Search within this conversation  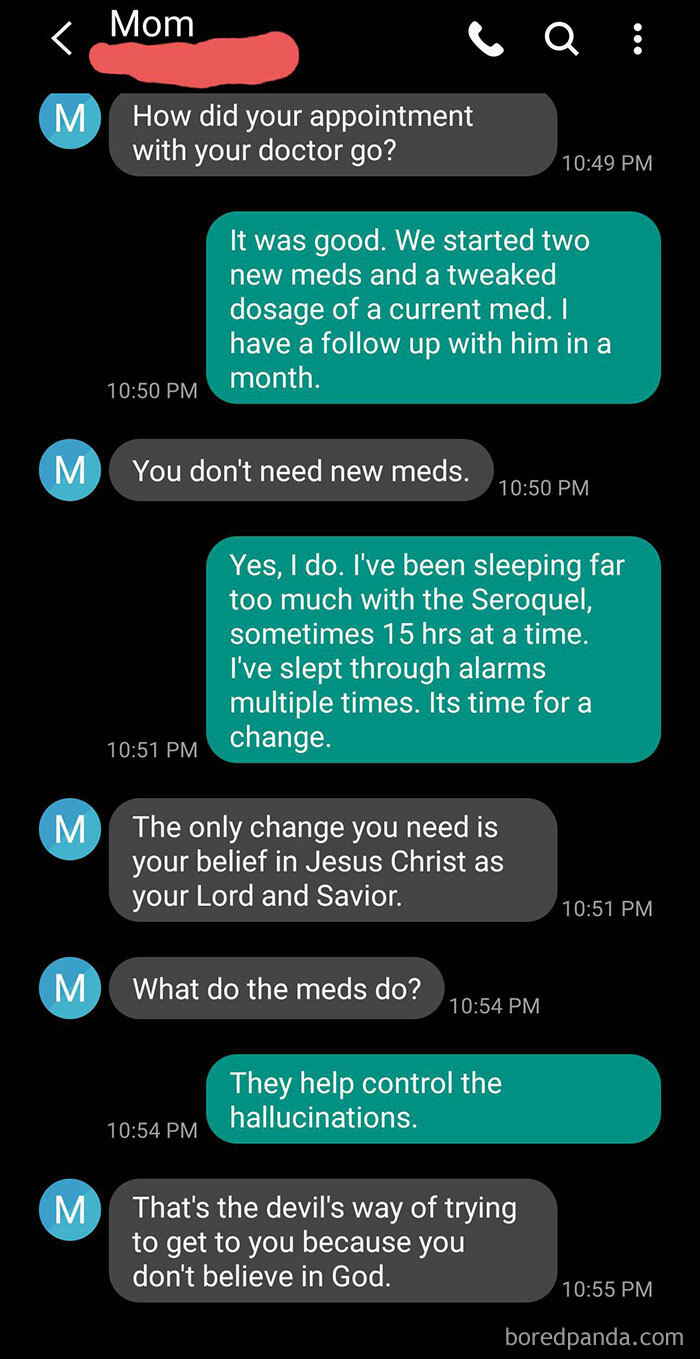(561, 40)
